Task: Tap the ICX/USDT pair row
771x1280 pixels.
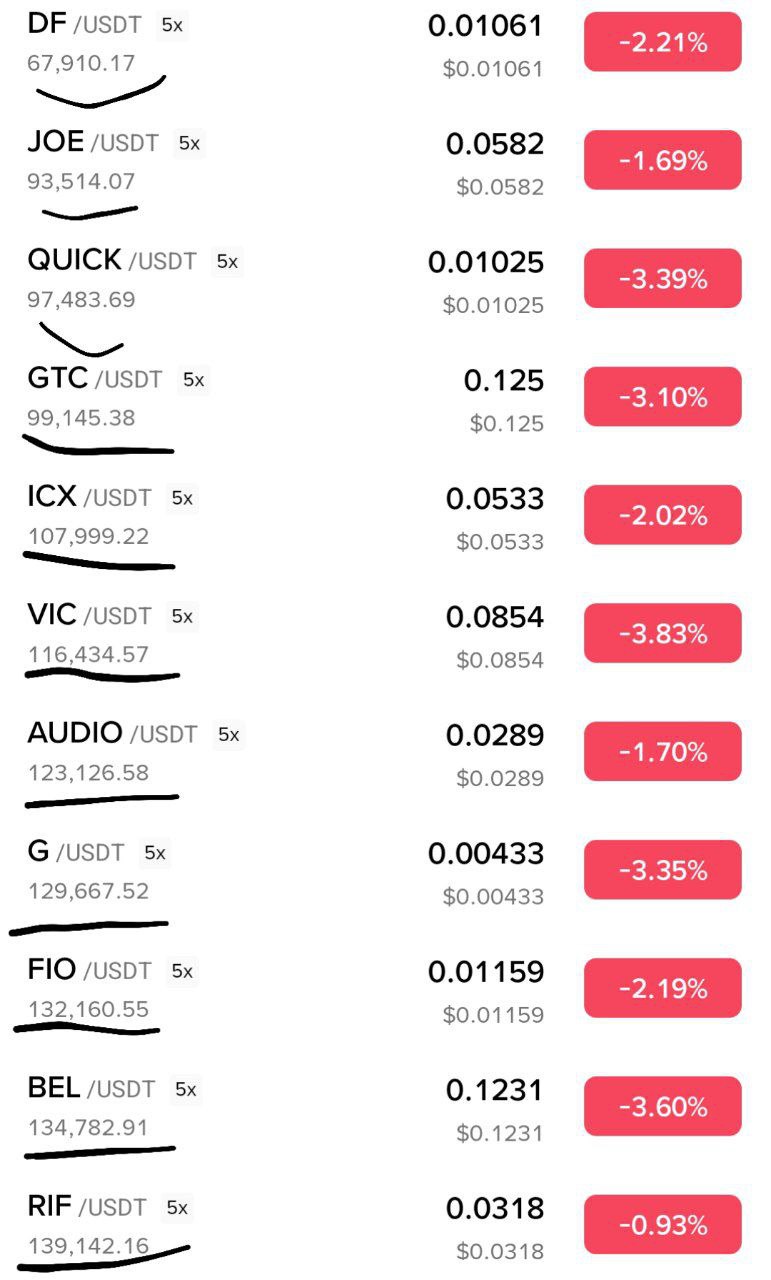Action: coord(89,497)
